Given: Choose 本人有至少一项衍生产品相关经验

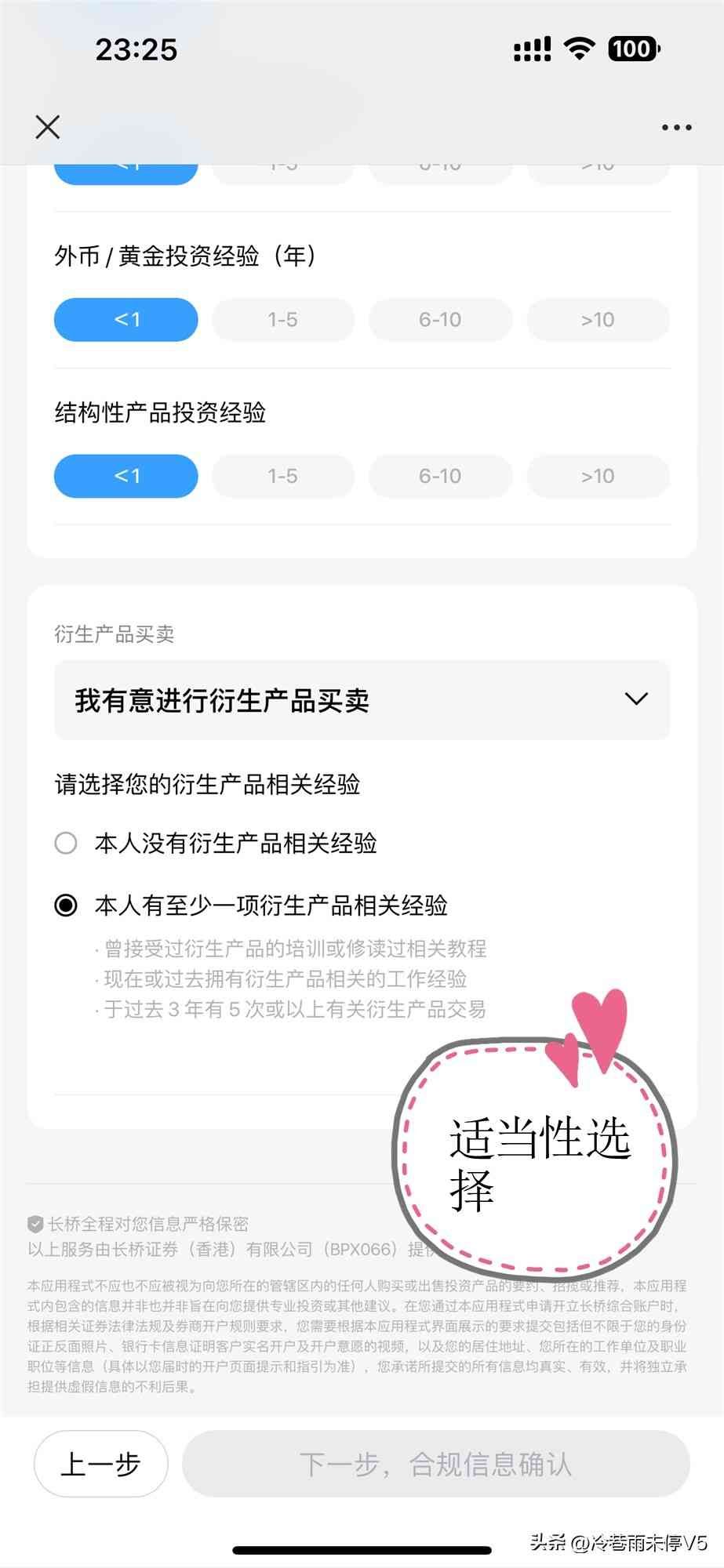Looking at the screenshot, I should [66, 906].
